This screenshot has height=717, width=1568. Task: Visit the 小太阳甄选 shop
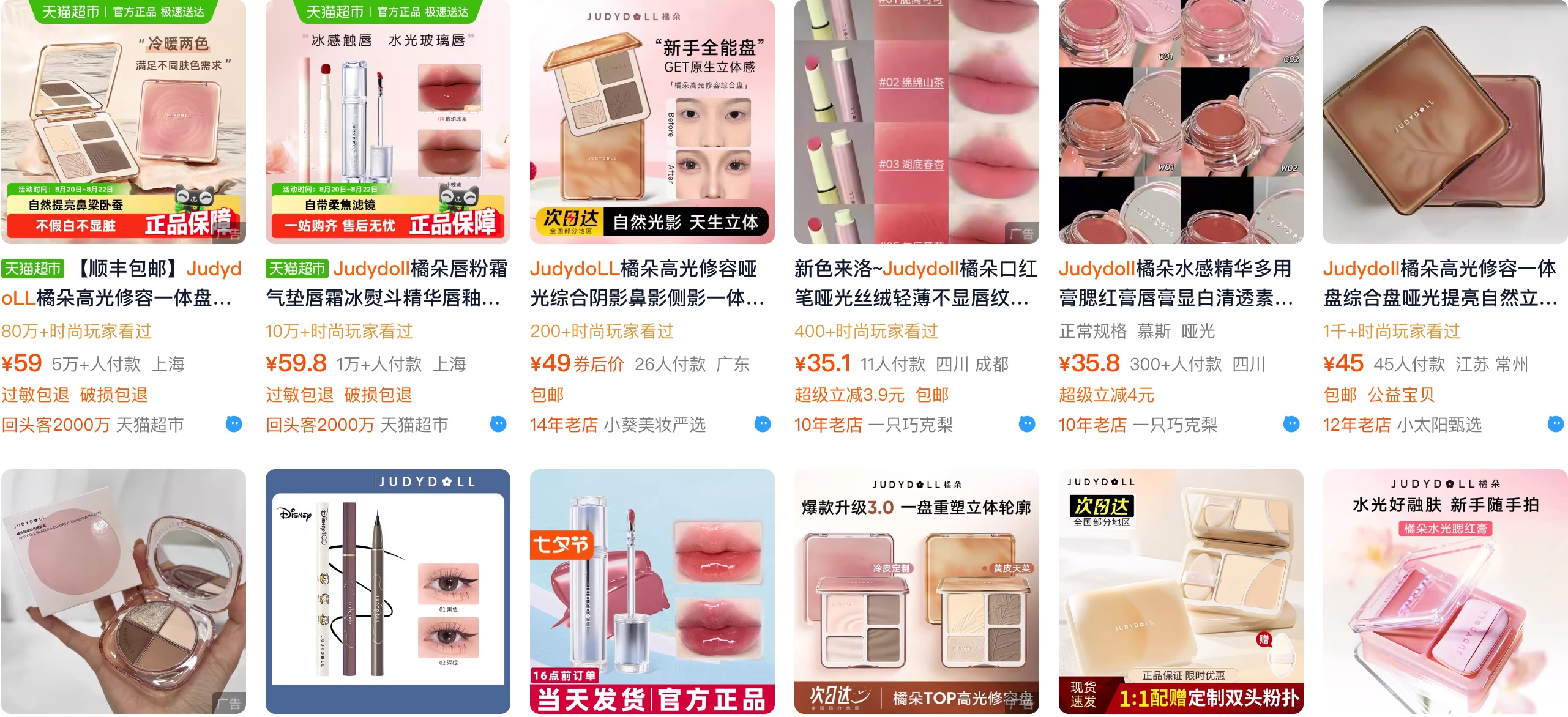[1438, 425]
